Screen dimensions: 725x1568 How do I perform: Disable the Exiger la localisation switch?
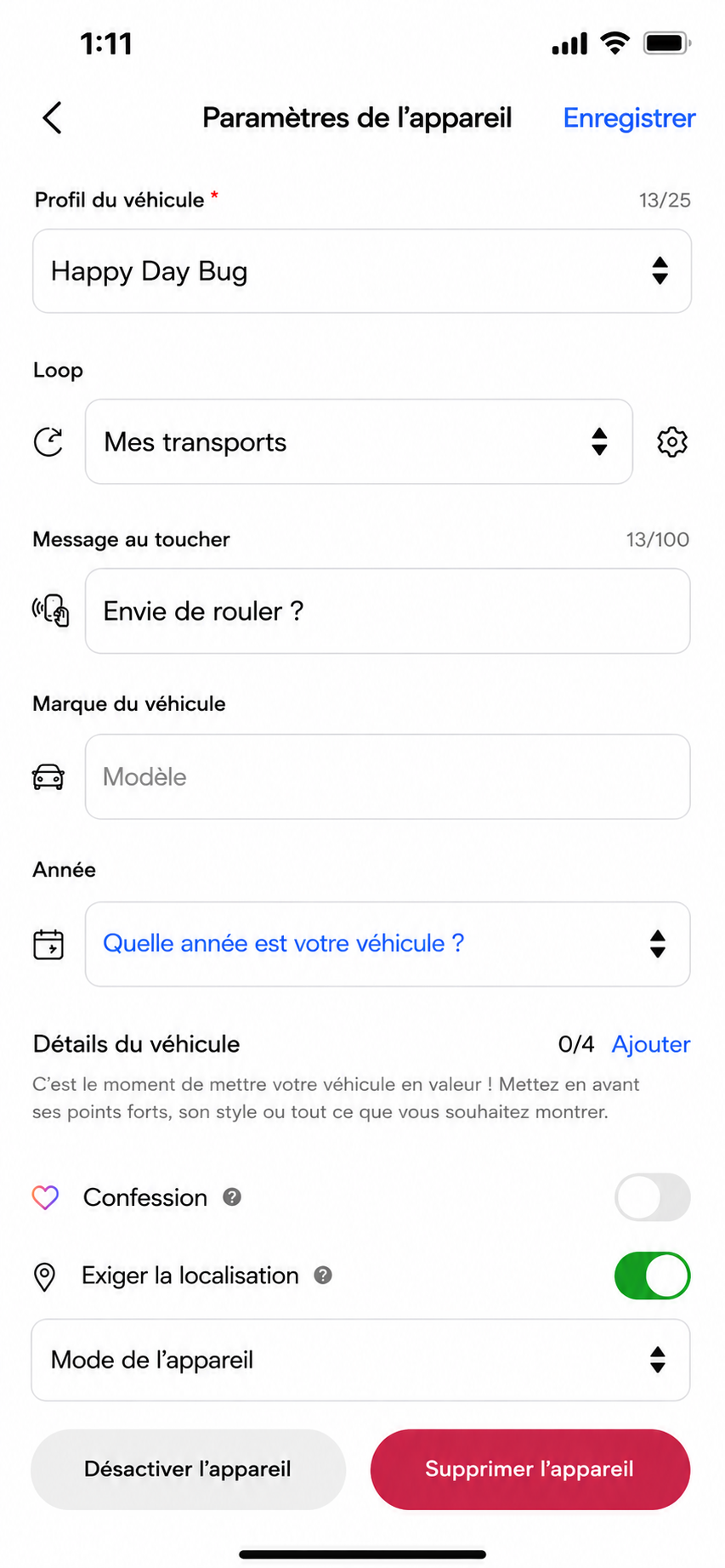click(x=653, y=1275)
